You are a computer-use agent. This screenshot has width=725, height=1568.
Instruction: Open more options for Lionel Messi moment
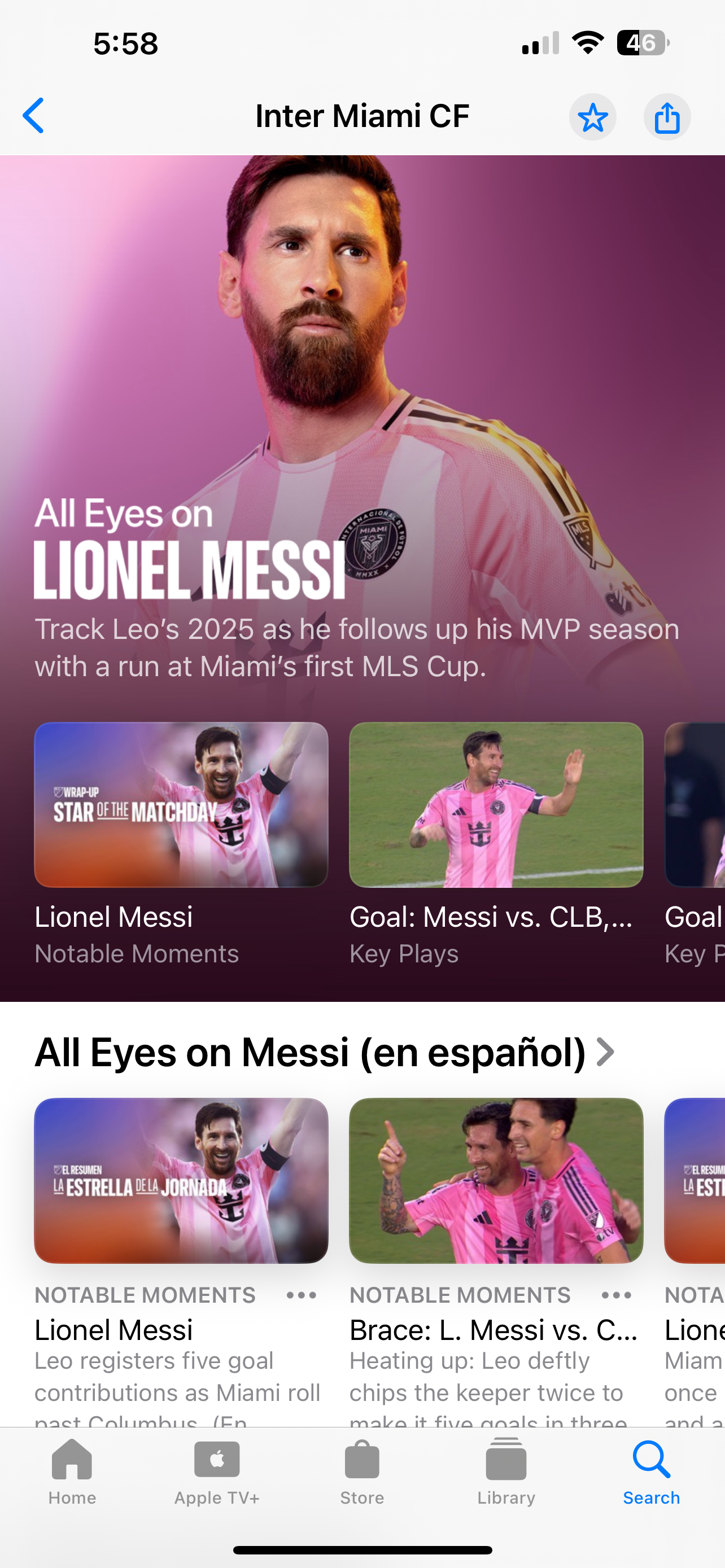click(302, 1295)
